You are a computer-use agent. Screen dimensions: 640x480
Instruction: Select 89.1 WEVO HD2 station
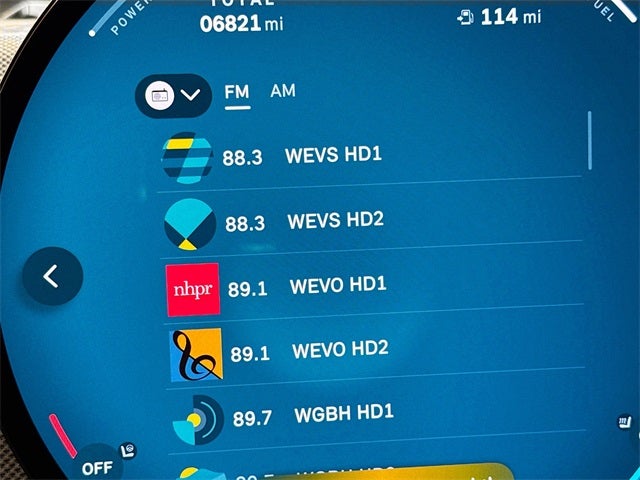(339, 351)
